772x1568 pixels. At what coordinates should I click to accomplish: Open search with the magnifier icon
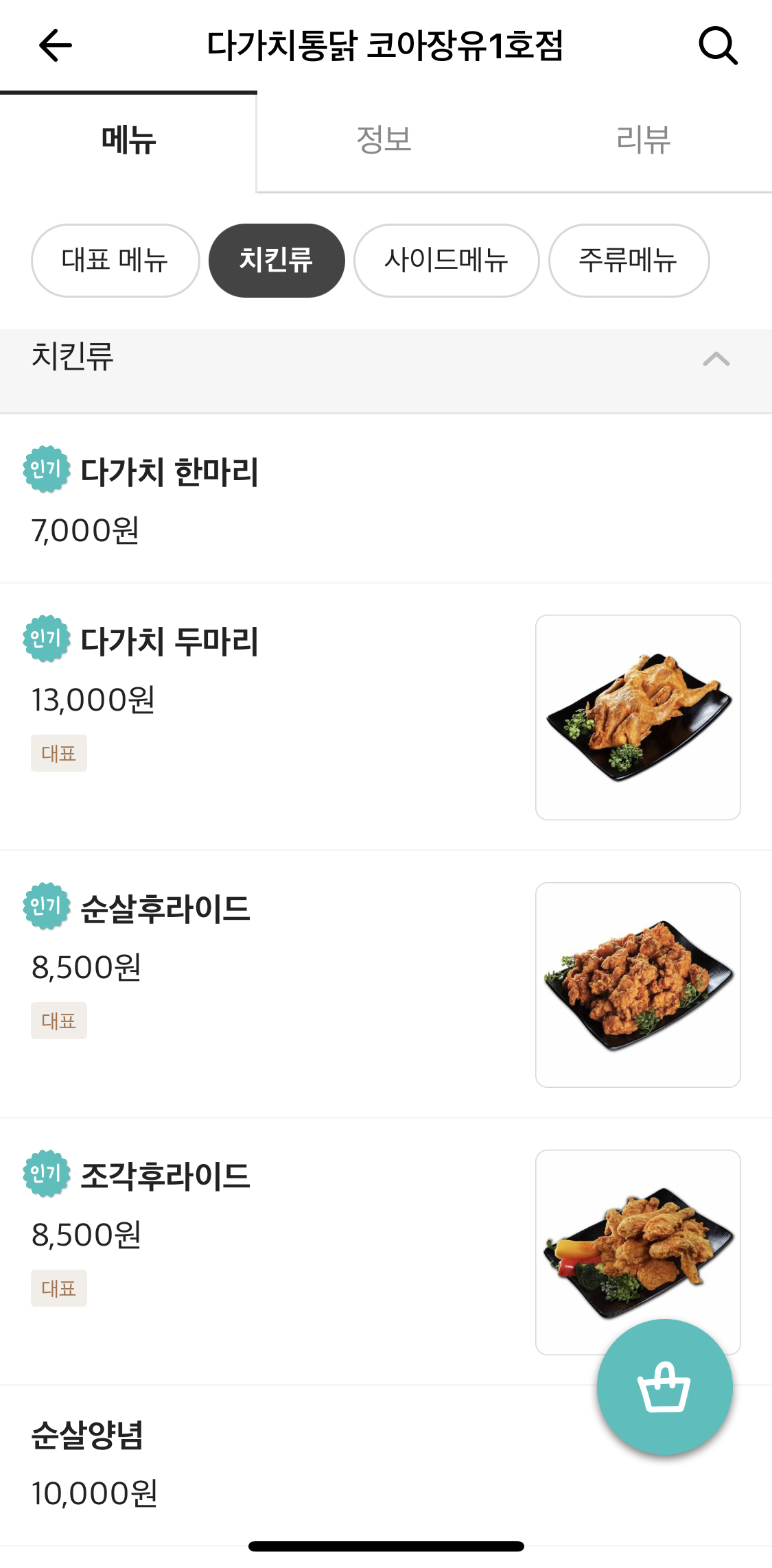(x=718, y=46)
